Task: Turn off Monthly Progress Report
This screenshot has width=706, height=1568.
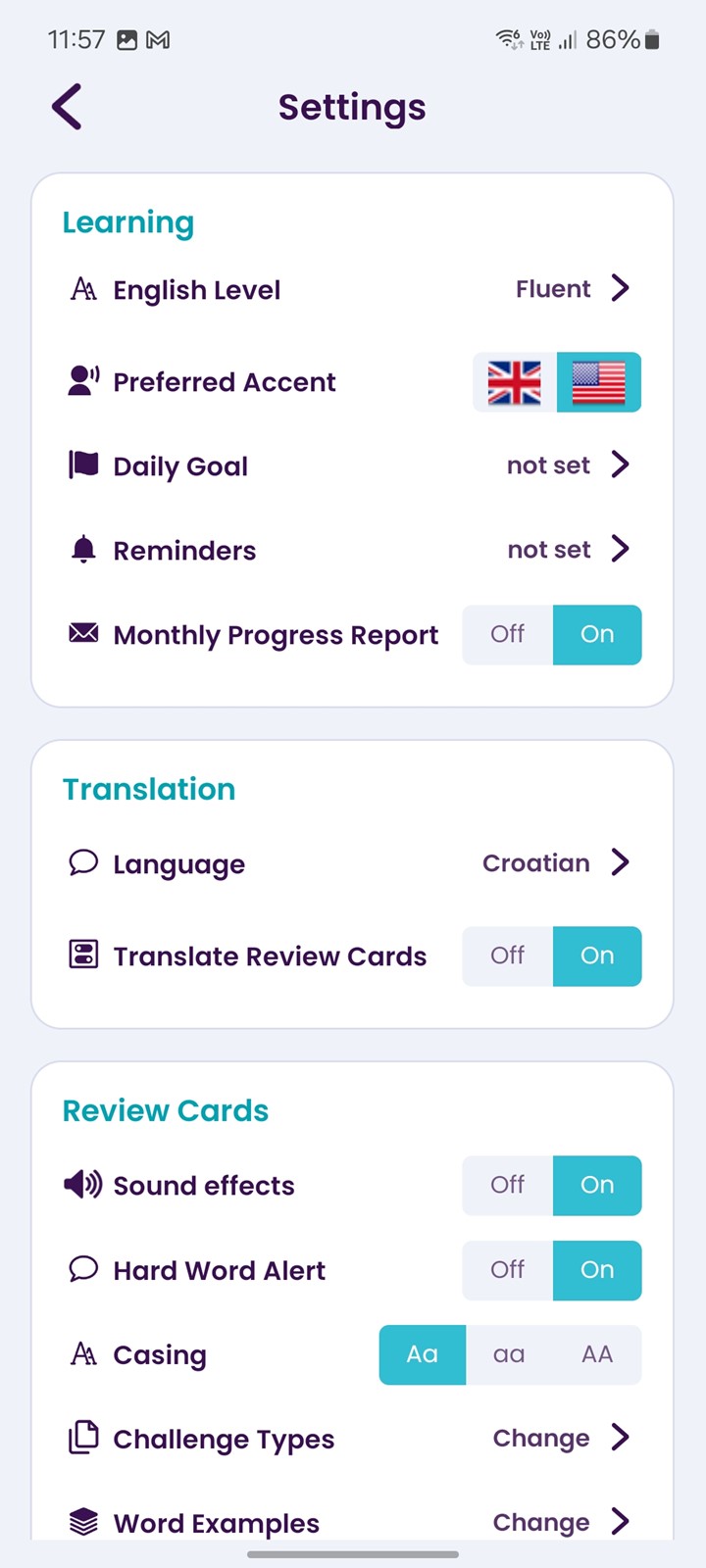Action: (508, 635)
